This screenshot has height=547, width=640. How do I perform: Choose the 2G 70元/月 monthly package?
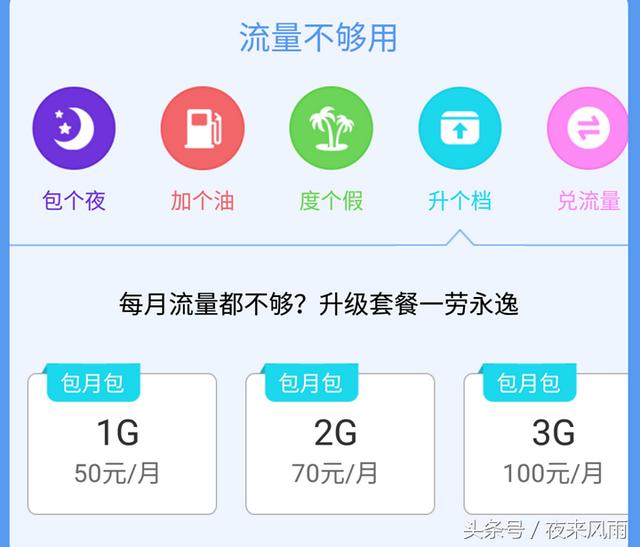(340, 445)
